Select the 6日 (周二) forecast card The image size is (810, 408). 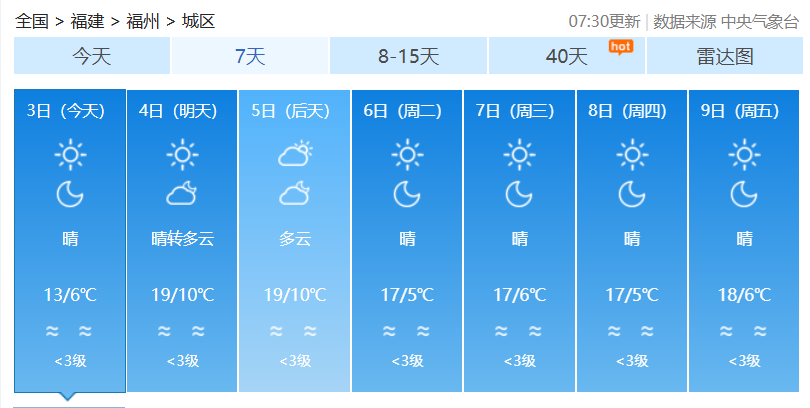point(407,240)
